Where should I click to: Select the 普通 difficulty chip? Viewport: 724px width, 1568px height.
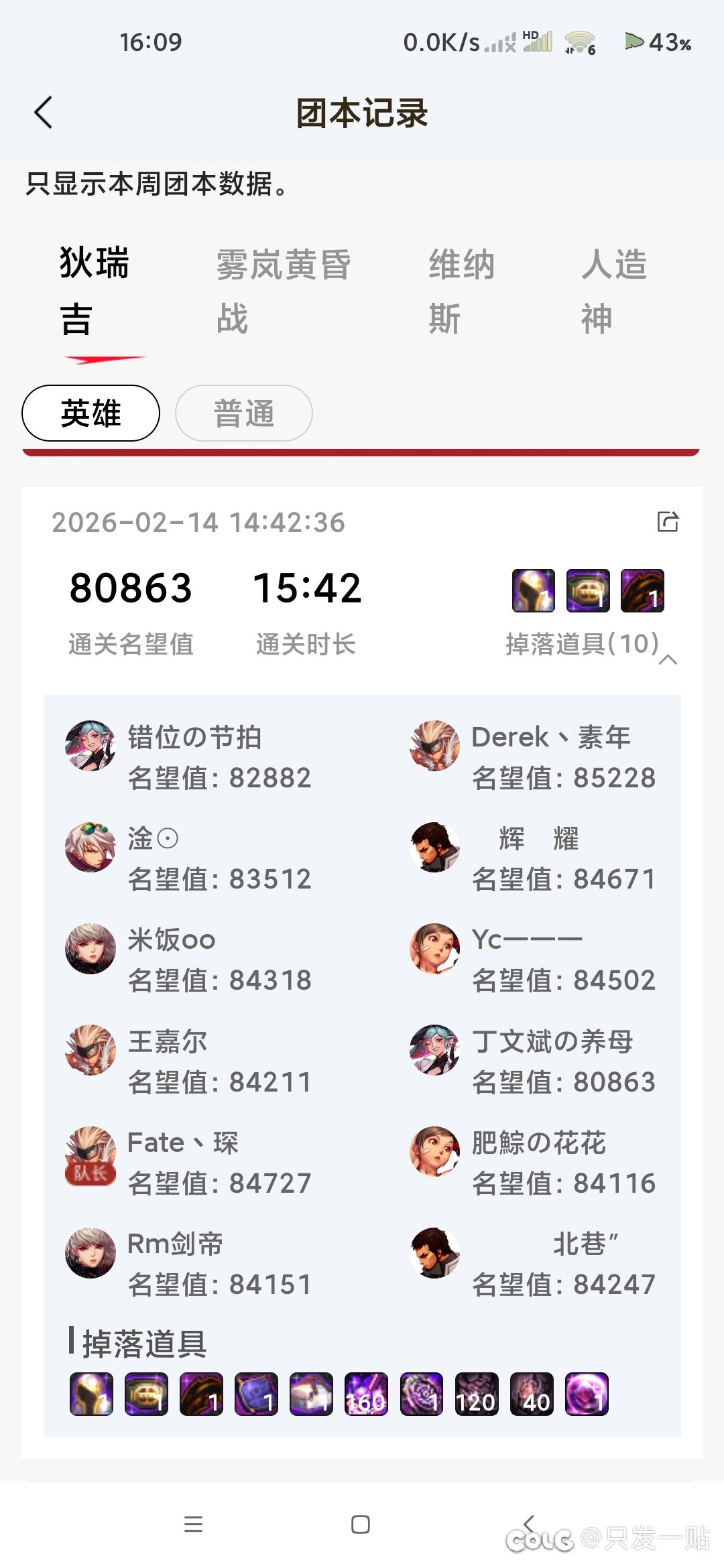point(243,413)
